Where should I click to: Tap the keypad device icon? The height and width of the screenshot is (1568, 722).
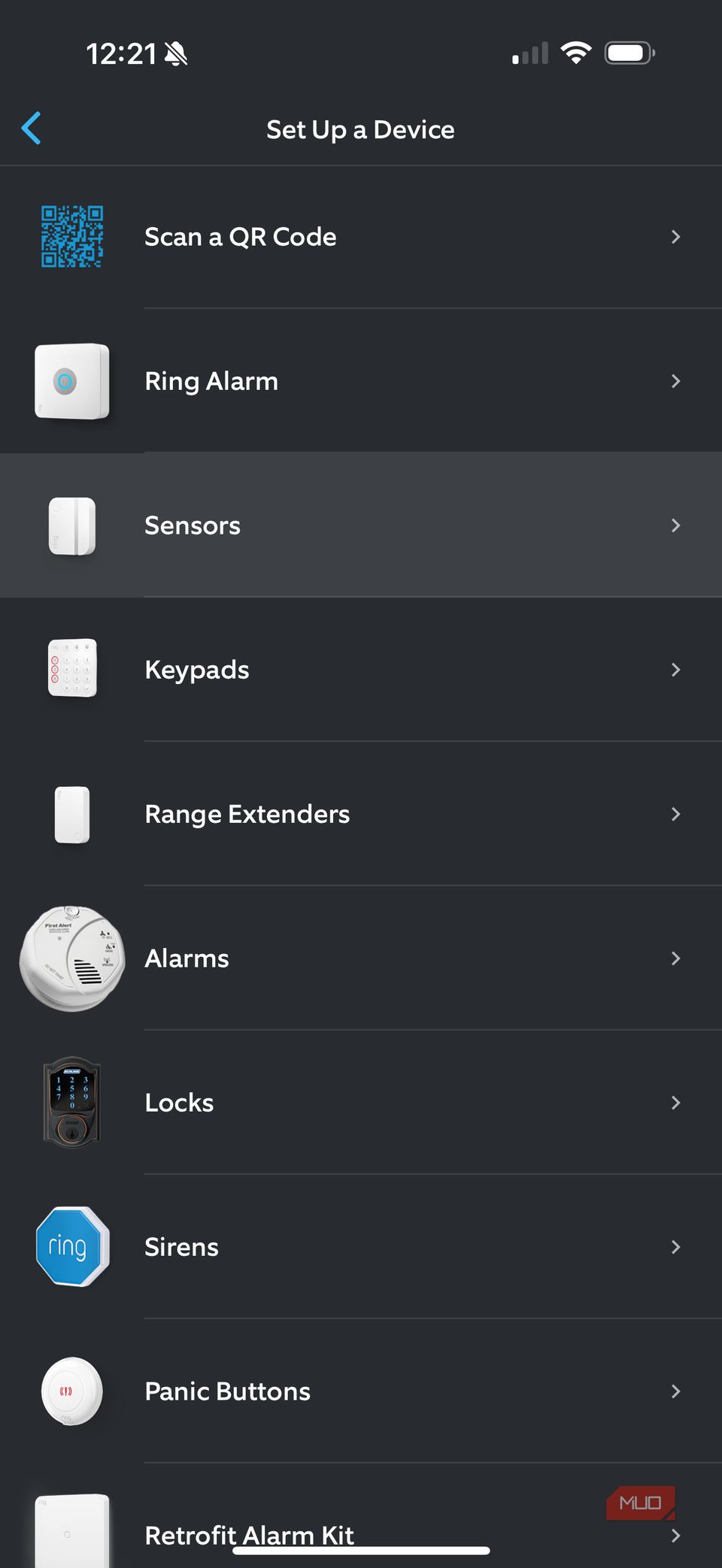pyautogui.click(x=72, y=670)
